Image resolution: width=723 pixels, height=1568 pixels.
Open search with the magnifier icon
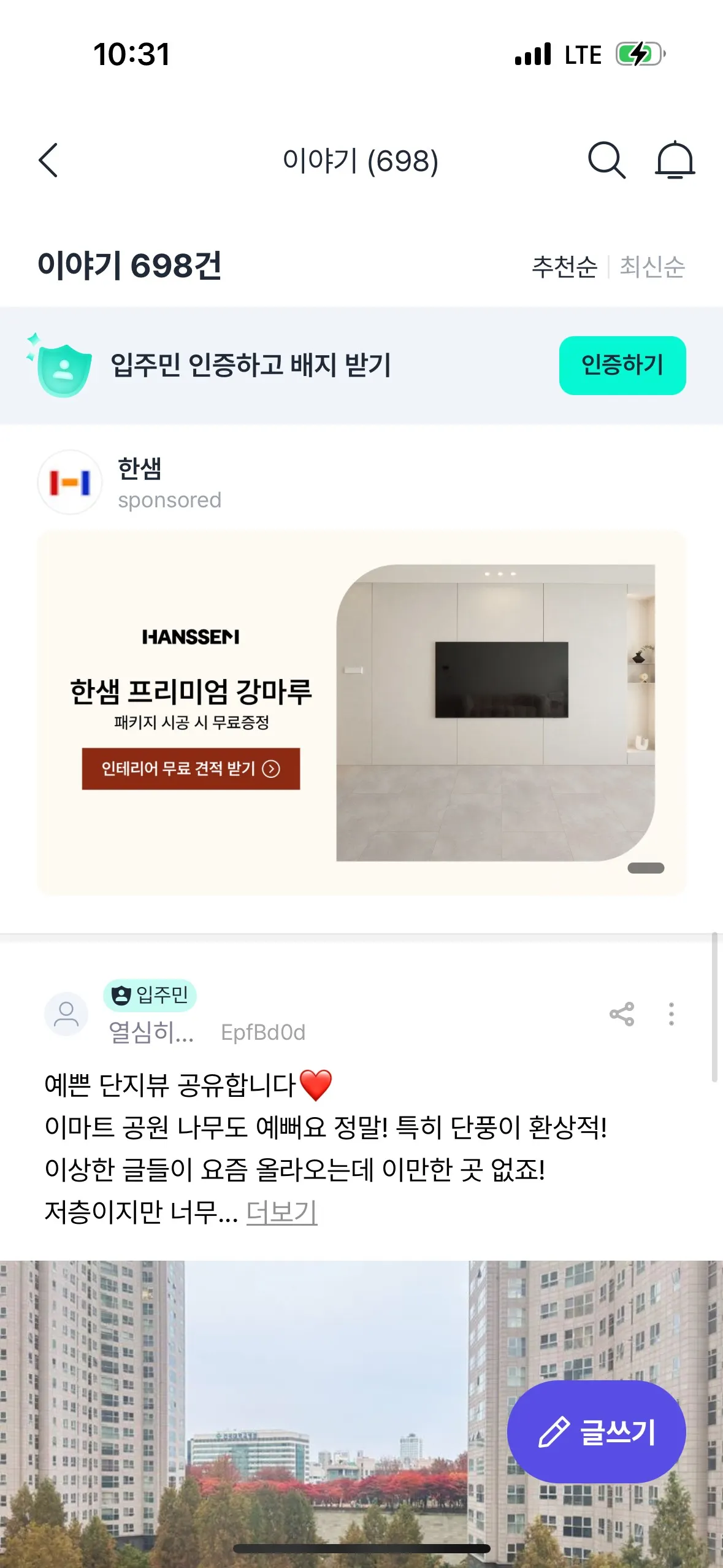606,161
